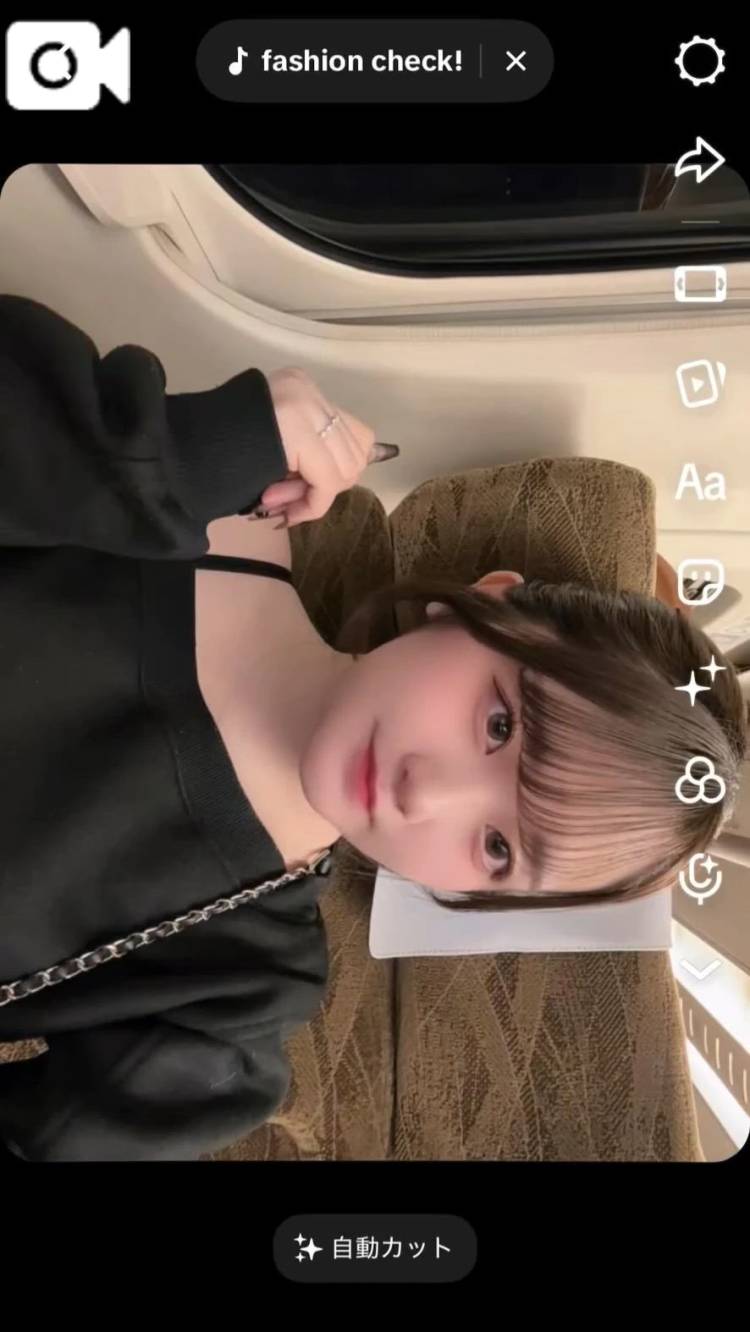
Task: Open the video templates tool
Action: point(699,383)
